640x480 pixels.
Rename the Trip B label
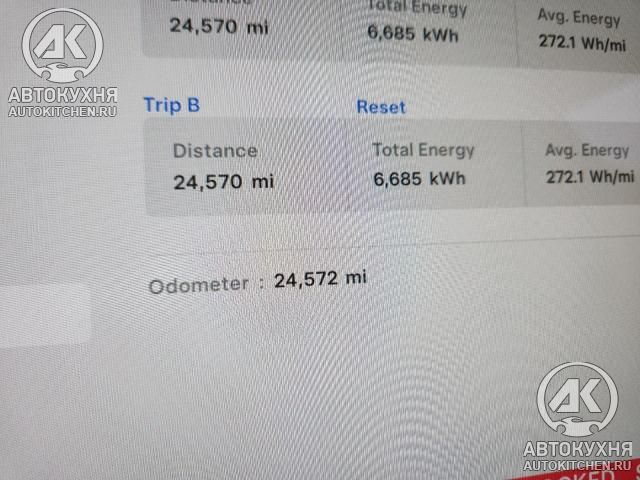click(x=171, y=104)
